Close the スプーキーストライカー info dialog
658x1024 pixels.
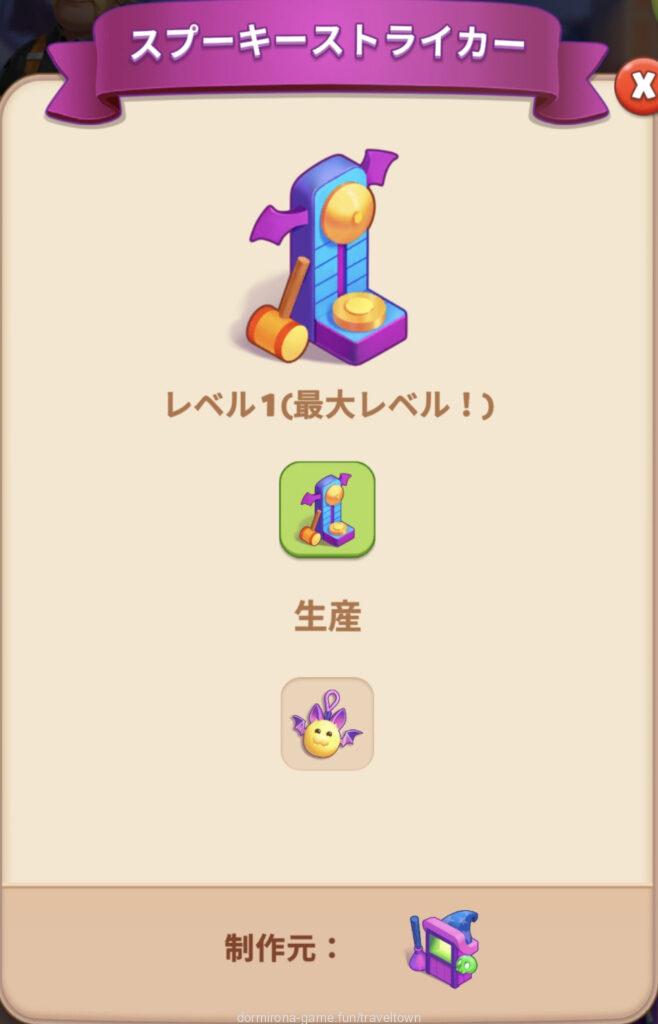[x=637, y=87]
